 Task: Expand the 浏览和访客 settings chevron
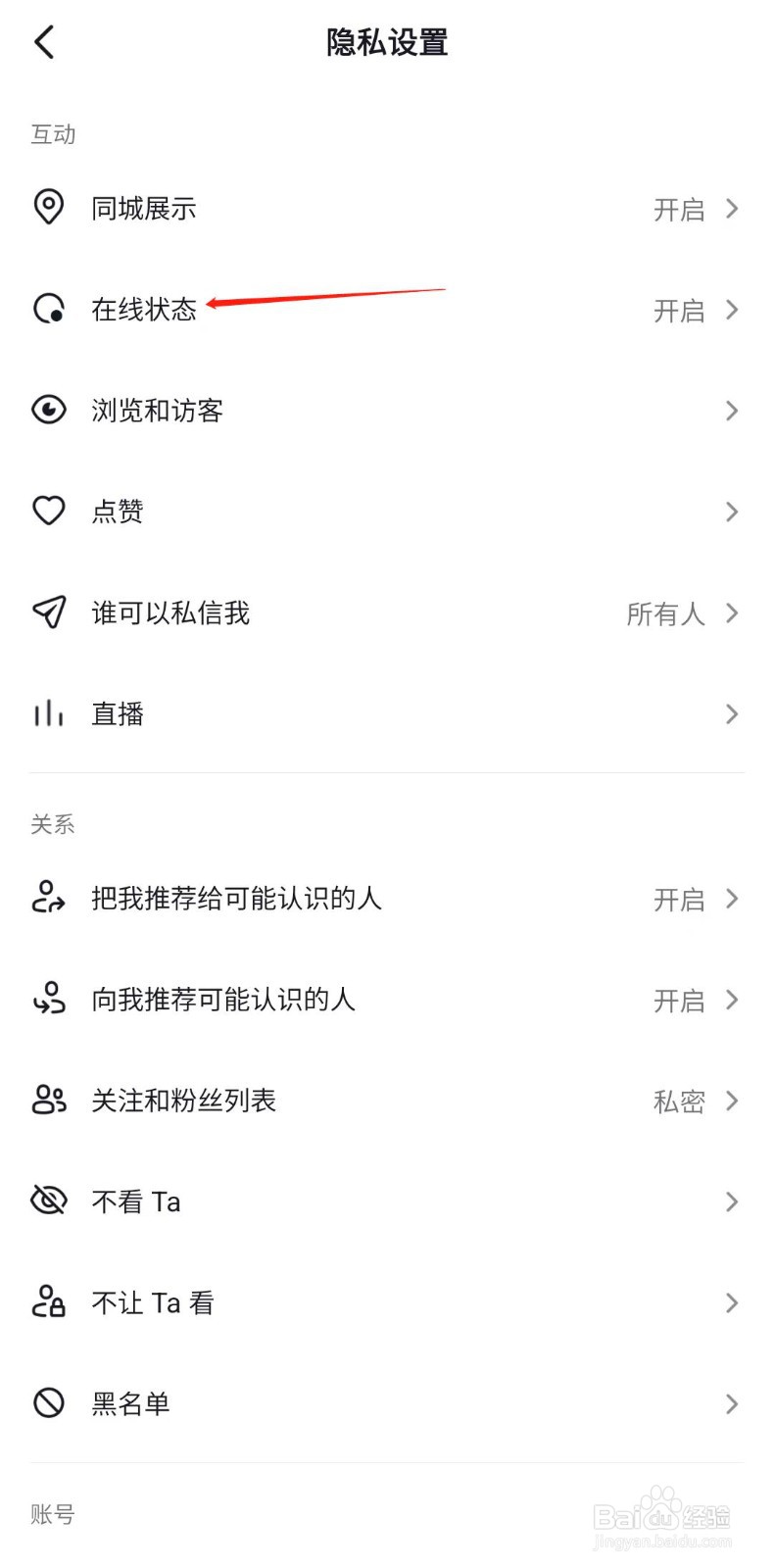pos(731,410)
